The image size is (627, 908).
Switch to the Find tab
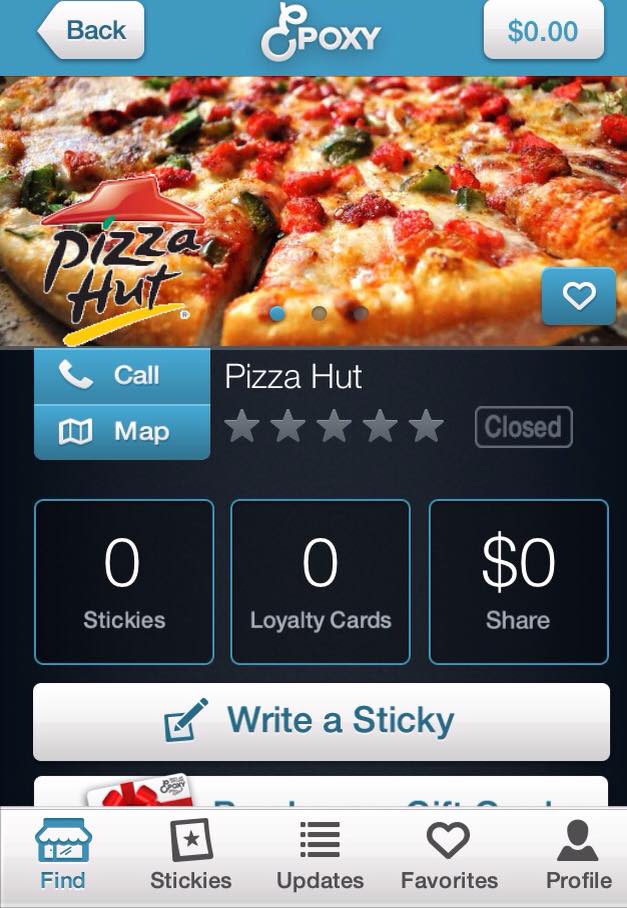[x=63, y=856]
